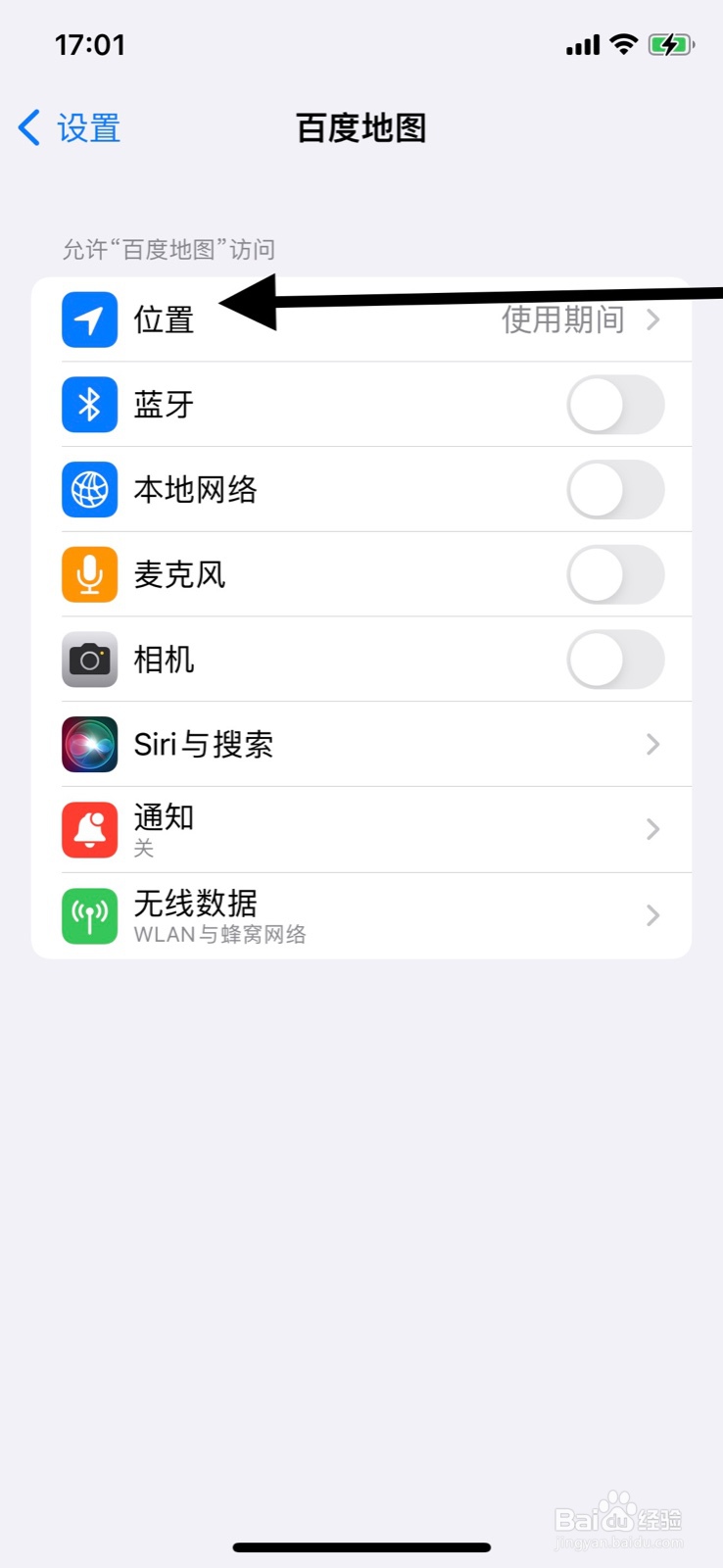
Task: Tap the green antenna icon for 无线数据
Action: 89,914
